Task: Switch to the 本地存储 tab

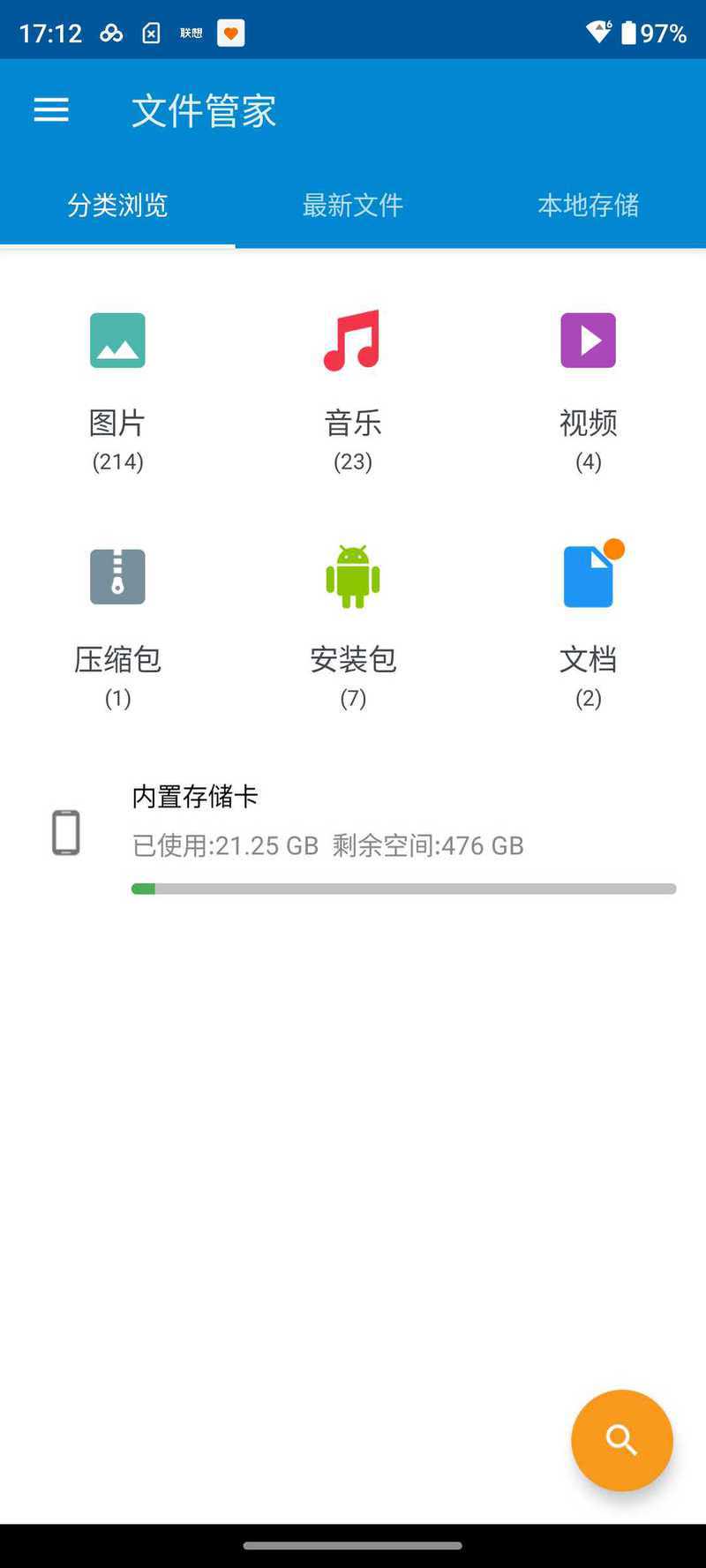Action: [x=588, y=206]
